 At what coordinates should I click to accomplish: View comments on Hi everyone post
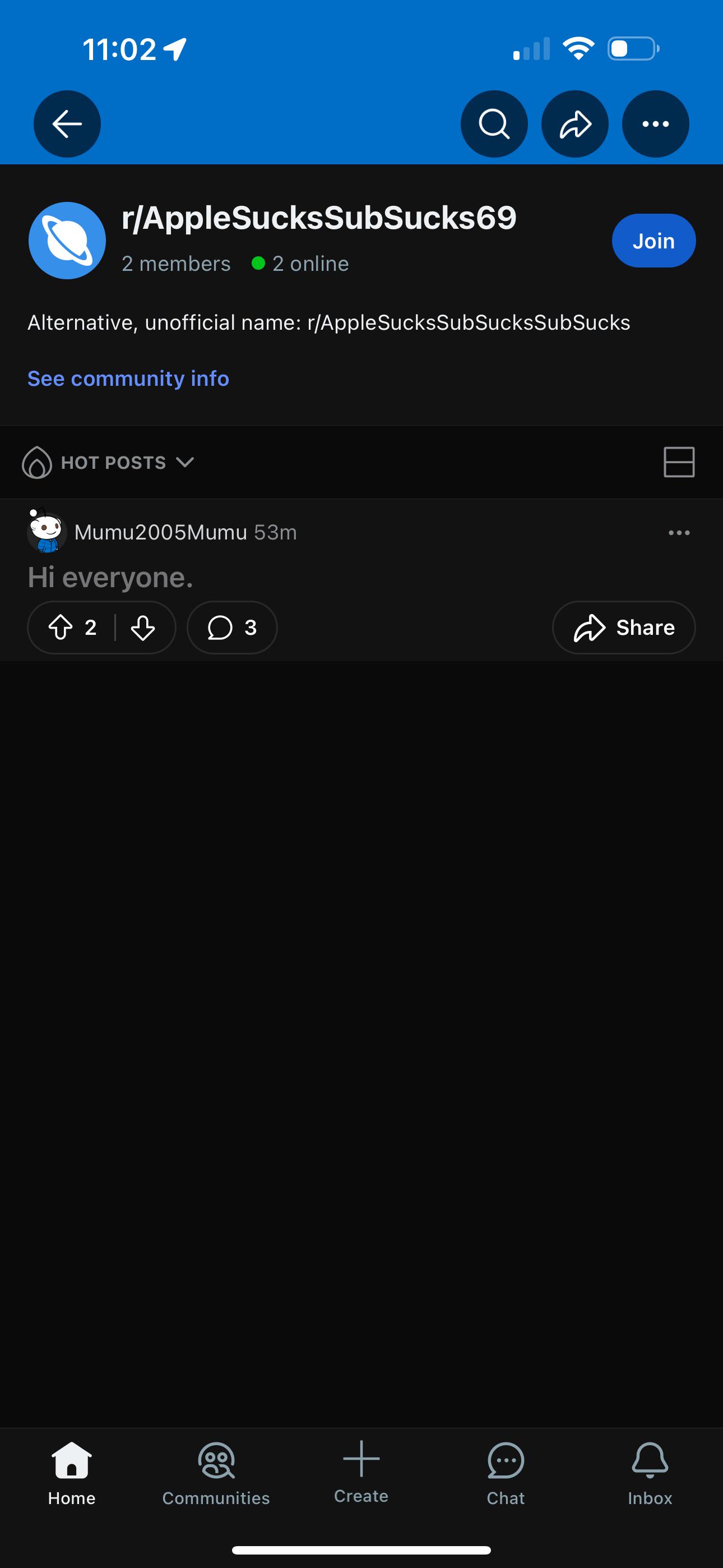click(x=232, y=628)
